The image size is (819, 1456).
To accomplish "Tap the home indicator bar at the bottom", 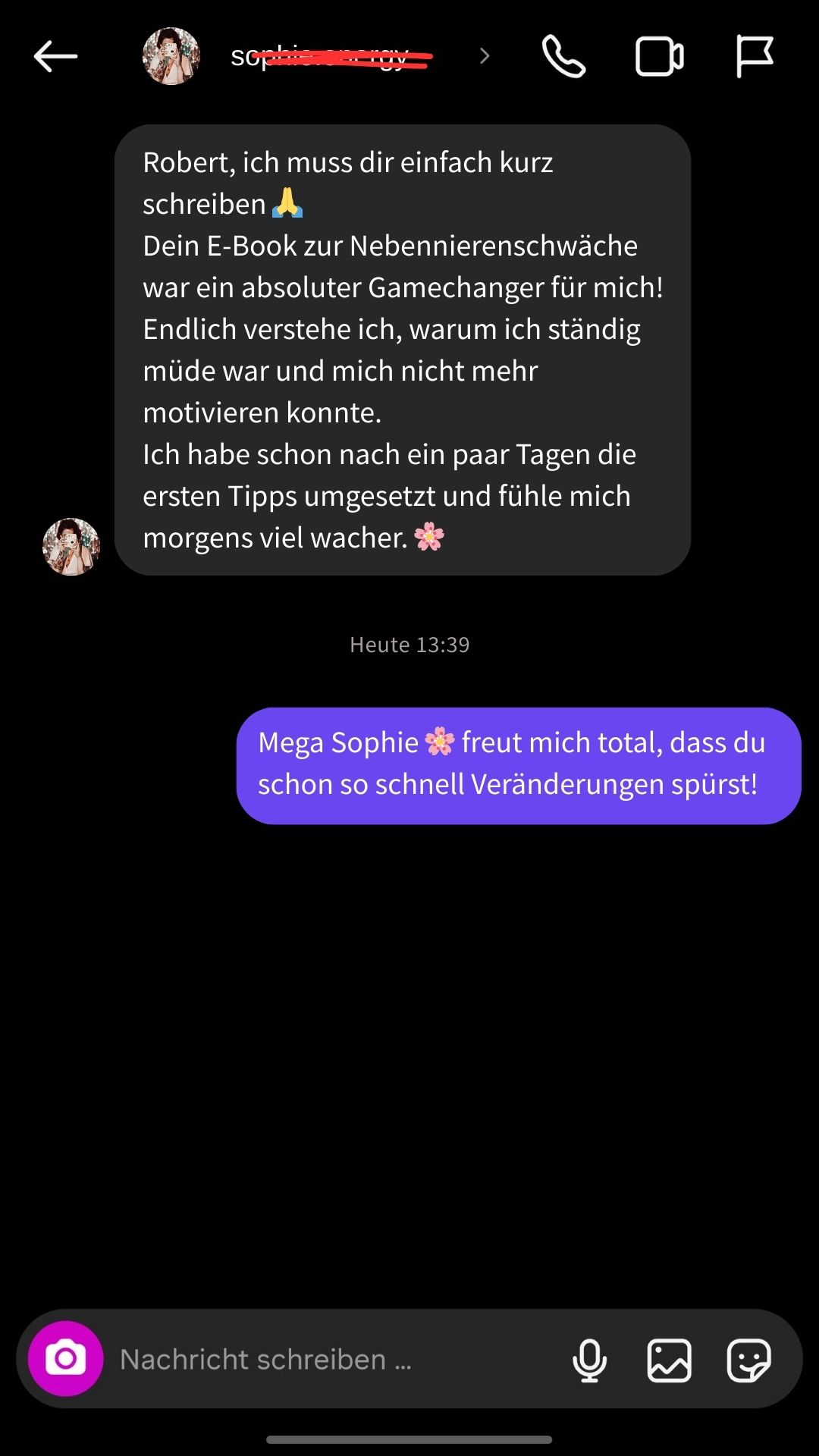I will click(x=409, y=1439).
